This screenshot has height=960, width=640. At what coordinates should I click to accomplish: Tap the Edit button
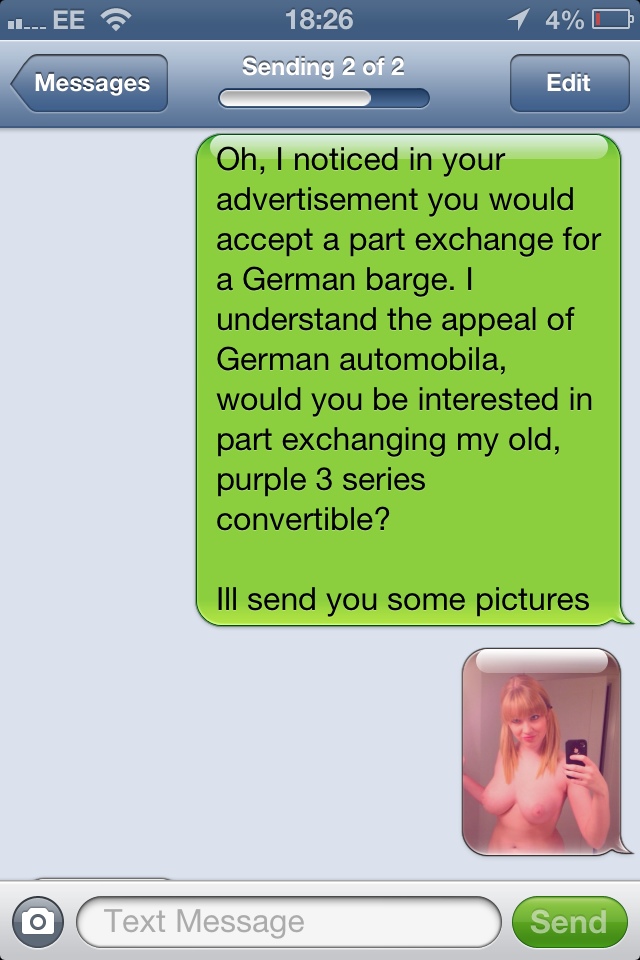pos(568,83)
